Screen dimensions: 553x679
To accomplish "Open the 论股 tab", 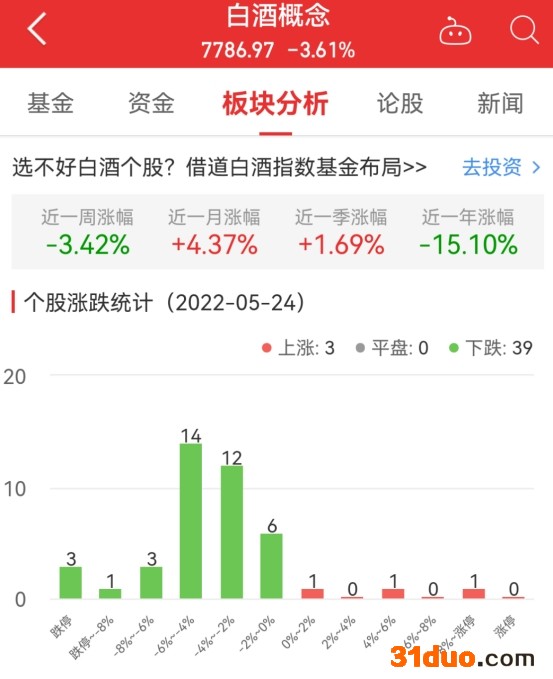I will [x=400, y=103].
